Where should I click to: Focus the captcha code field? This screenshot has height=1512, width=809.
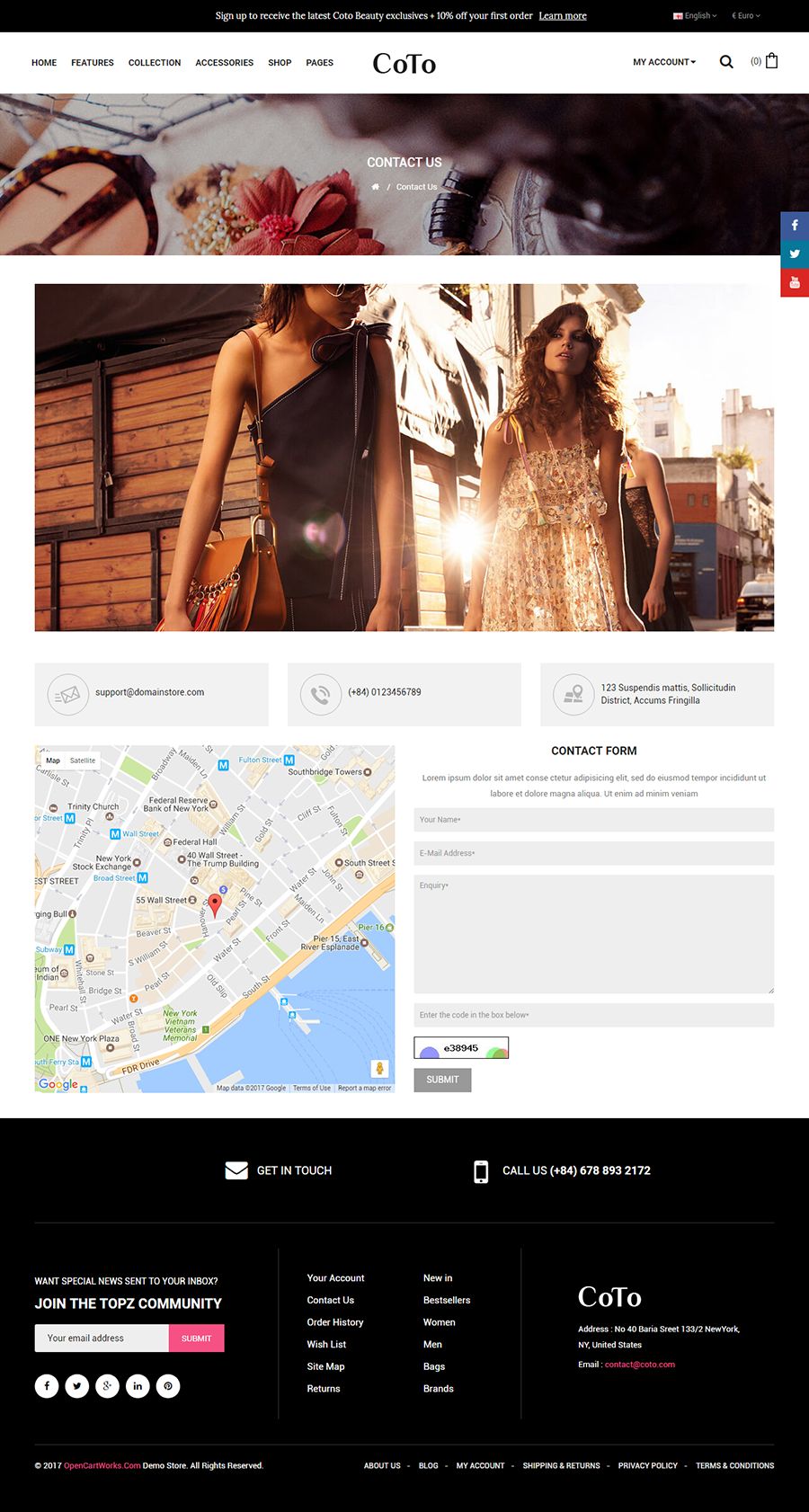[593, 1015]
